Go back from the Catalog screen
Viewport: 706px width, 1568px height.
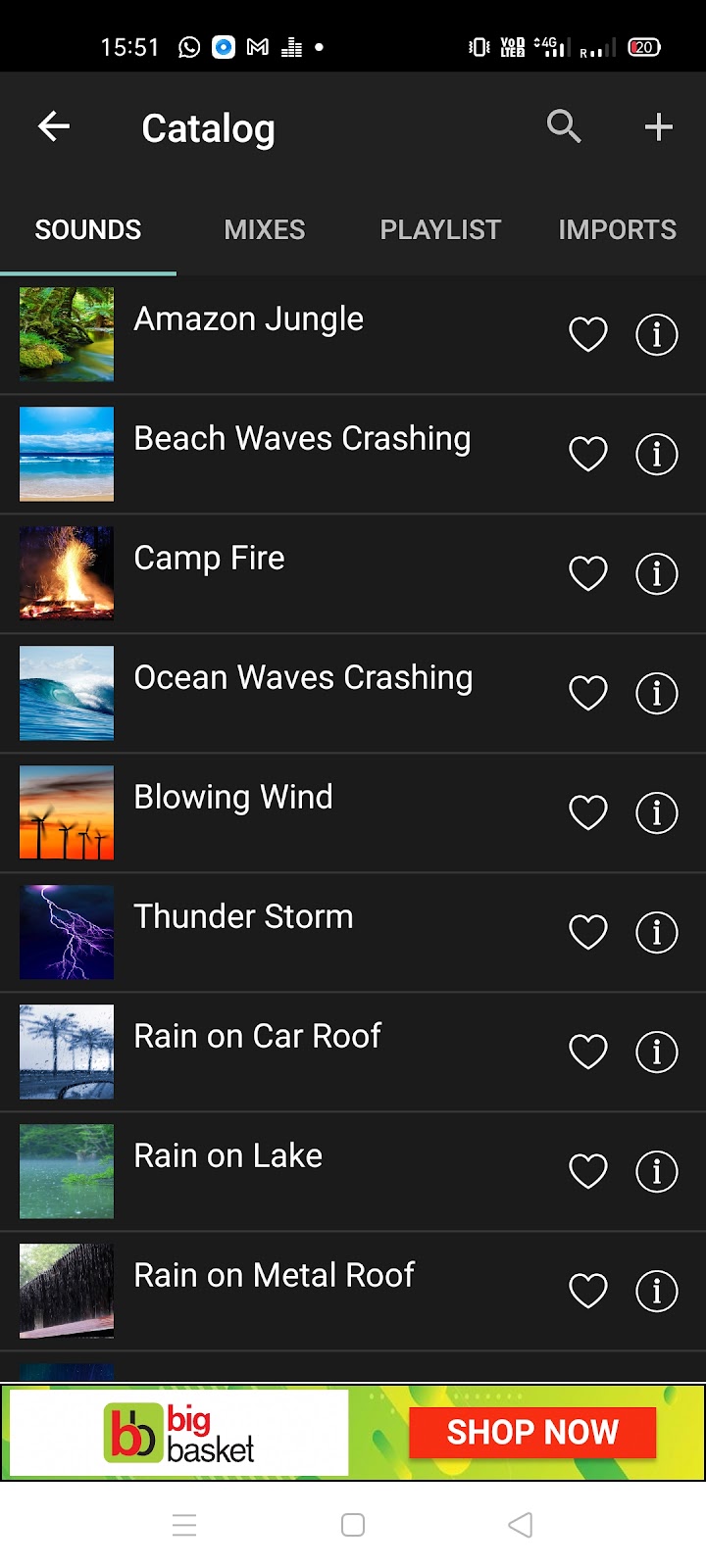click(x=54, y=126)
